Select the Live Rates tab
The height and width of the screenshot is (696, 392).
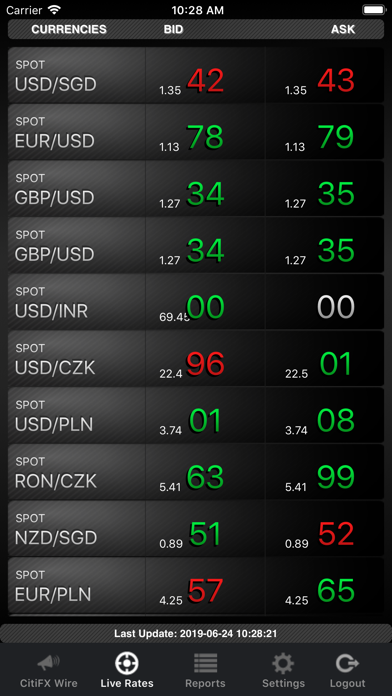click(127, 670)
